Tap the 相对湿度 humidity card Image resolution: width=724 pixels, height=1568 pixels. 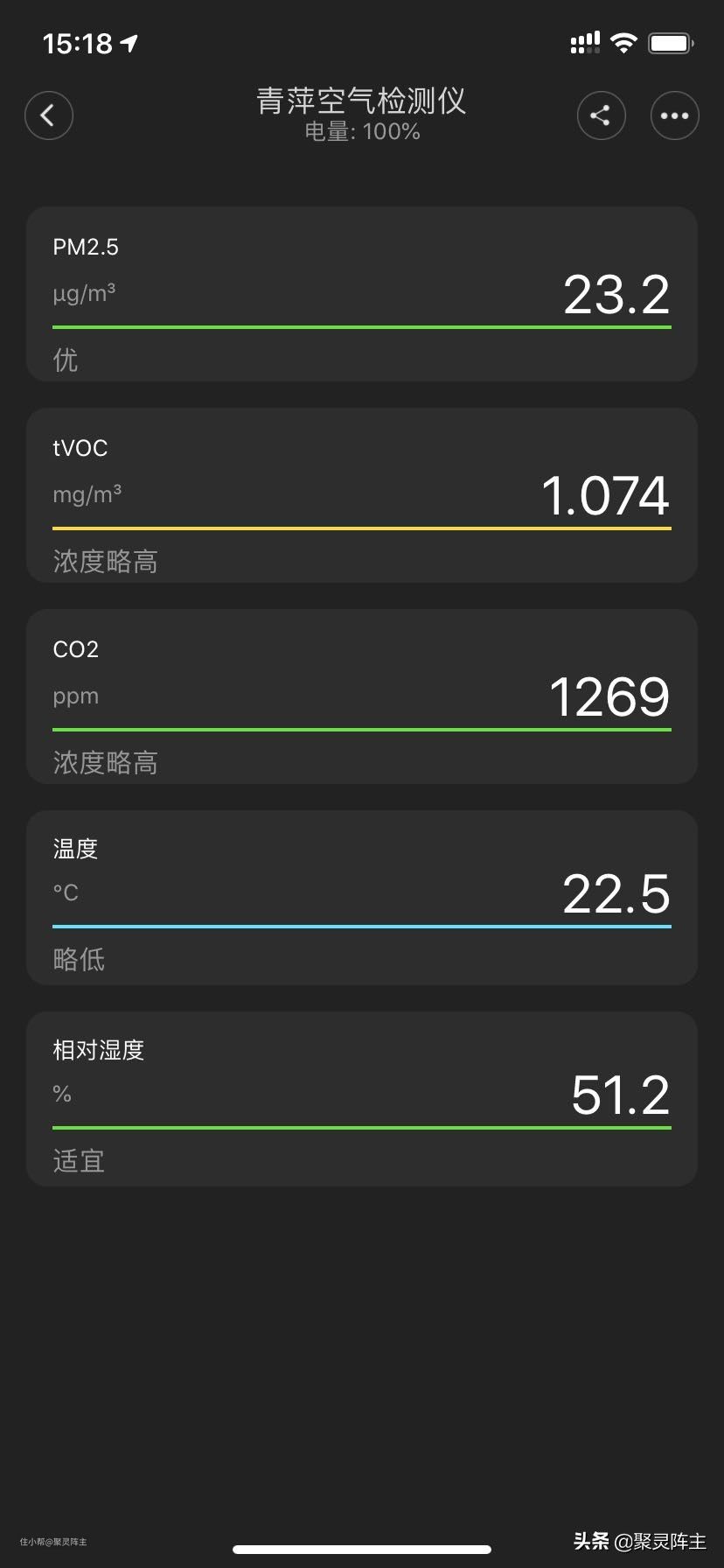click(362, 1099)
